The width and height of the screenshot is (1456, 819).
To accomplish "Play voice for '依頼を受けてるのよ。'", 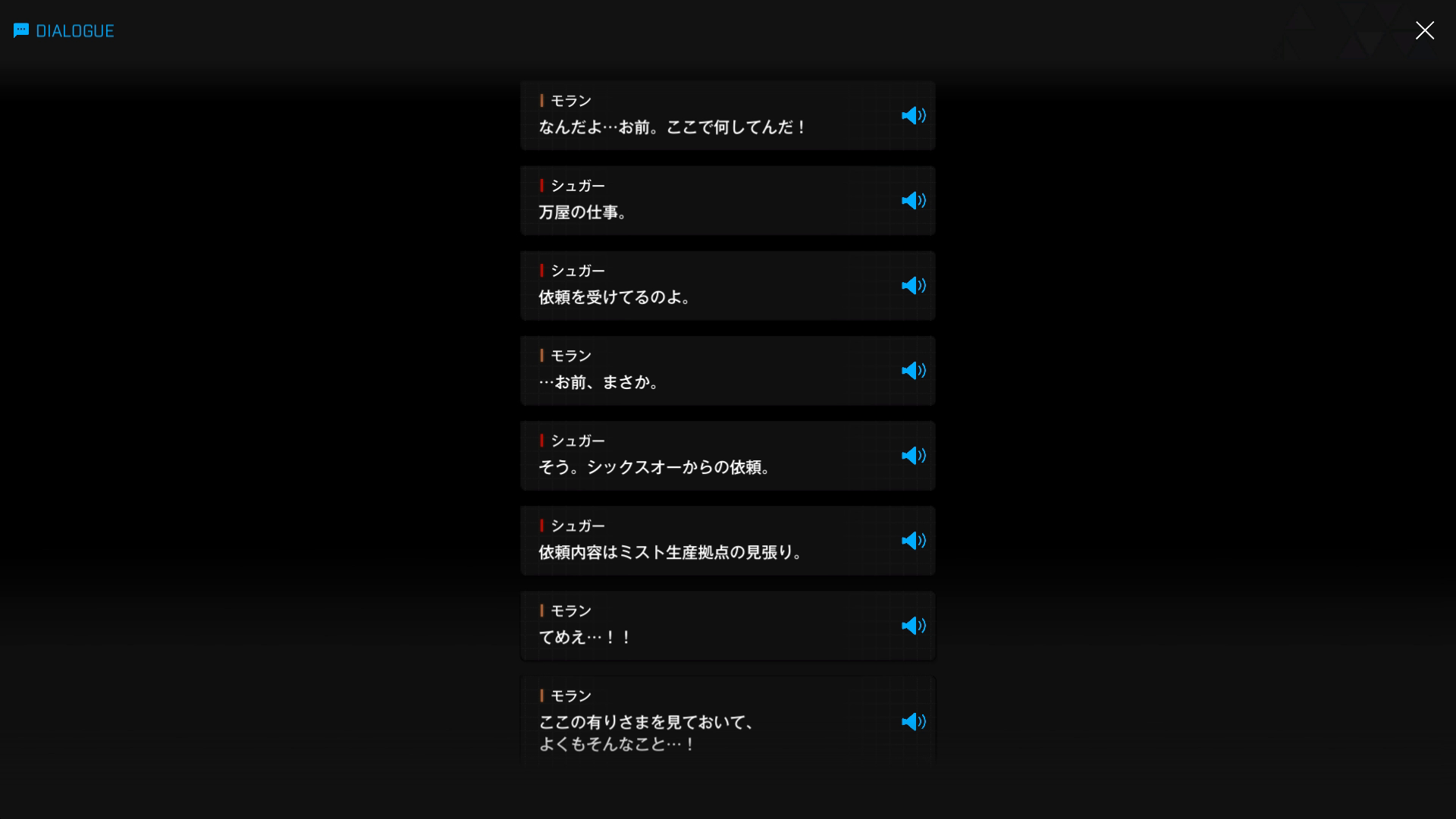I will [x=913, y=285].
